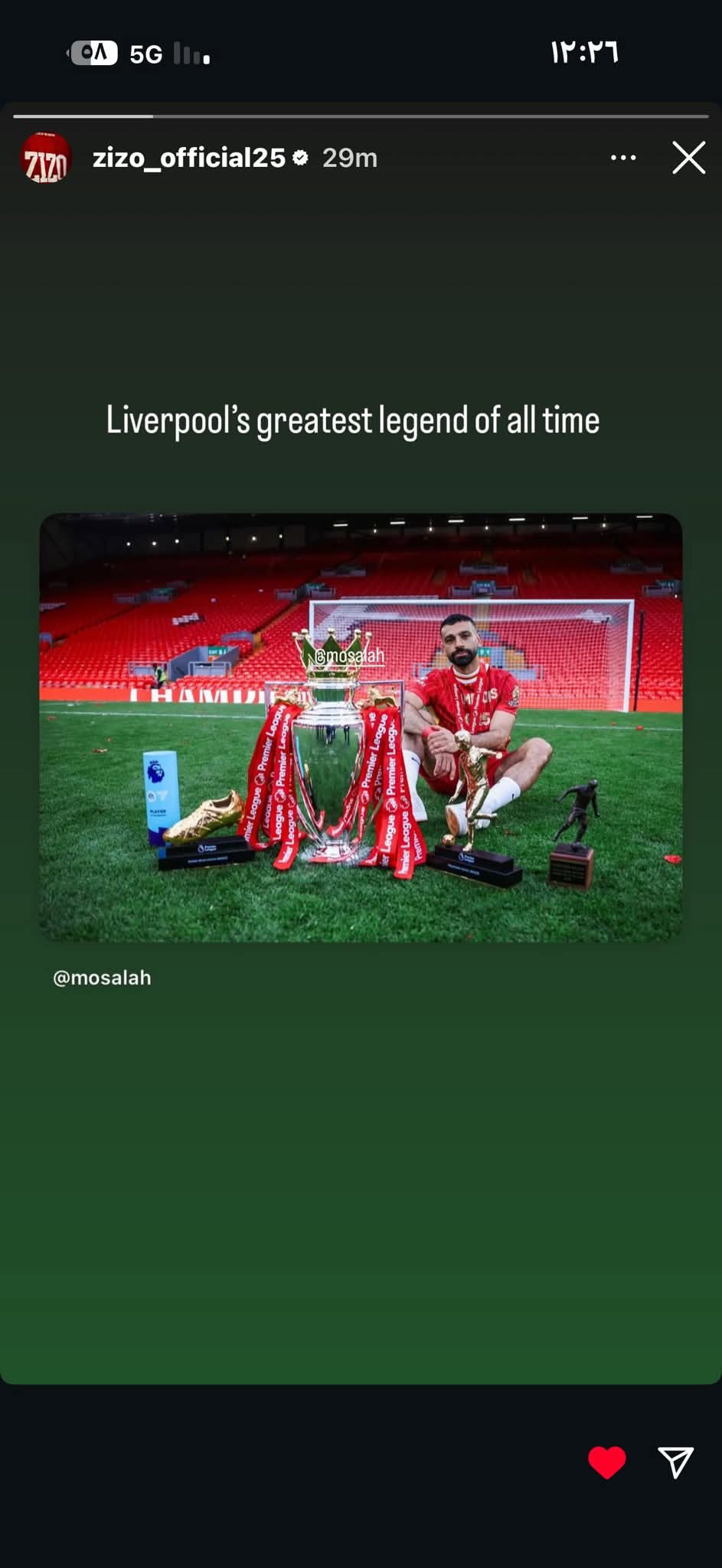Viewport: 722px width, 1568px height.
Task: Click the verified badge next to zizo_official25
Action: click(x=302, y=158)
